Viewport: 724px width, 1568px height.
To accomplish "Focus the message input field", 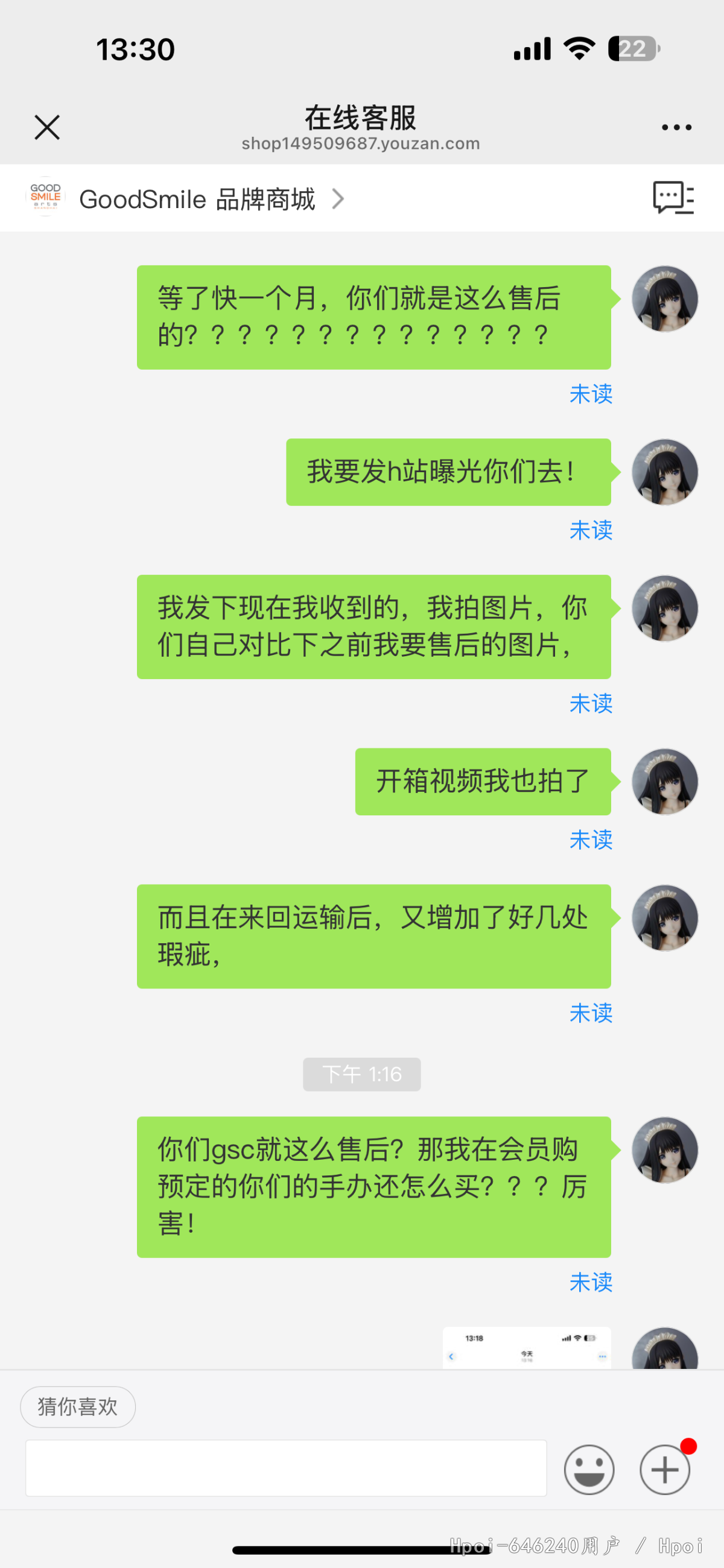I will click(x=285, y=1467).
